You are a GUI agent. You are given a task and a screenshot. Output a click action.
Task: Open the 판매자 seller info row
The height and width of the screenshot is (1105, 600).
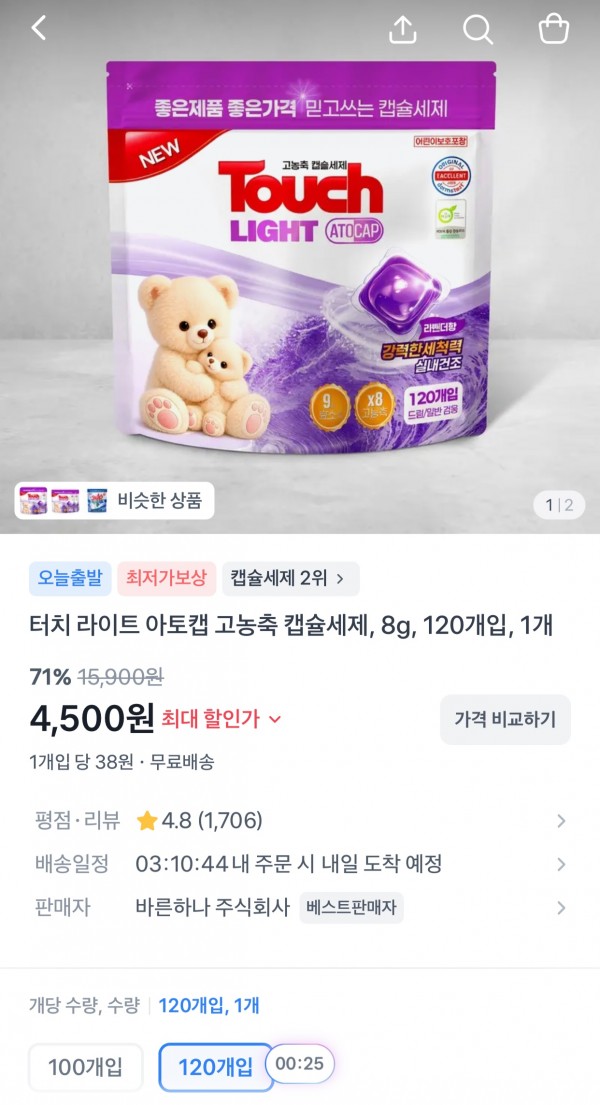(x=300, y=907)
